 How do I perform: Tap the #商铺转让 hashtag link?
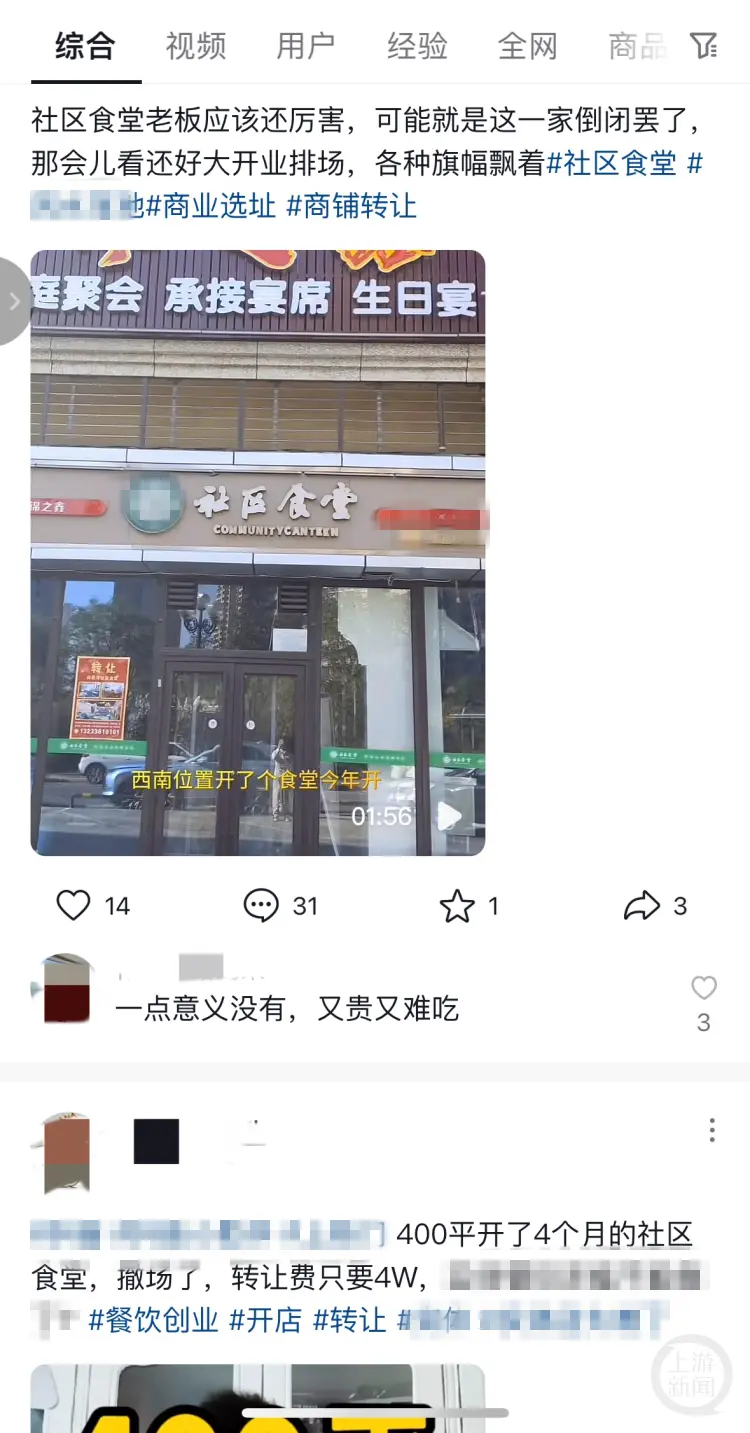click(x=351, y=207)
